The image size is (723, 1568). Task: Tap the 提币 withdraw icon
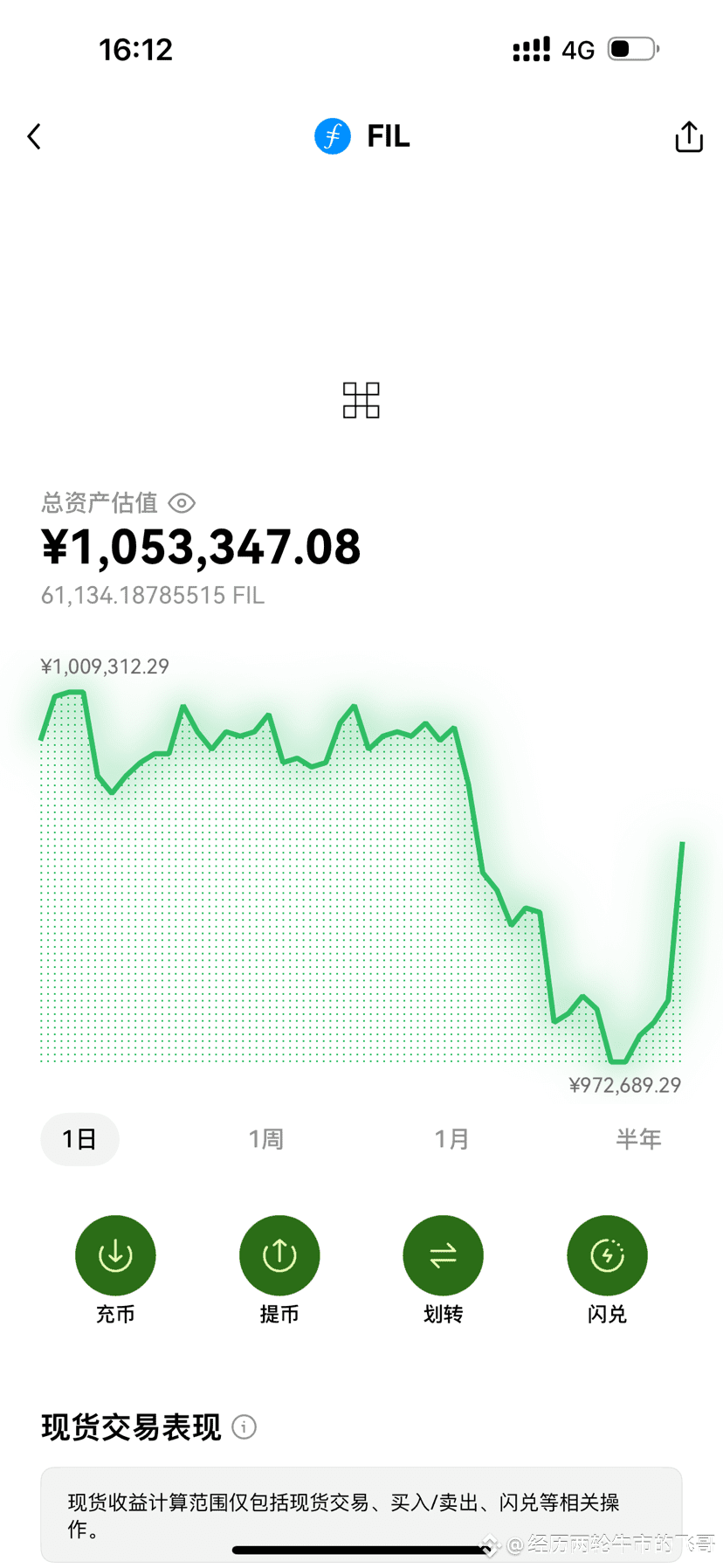coord(279,1254)
